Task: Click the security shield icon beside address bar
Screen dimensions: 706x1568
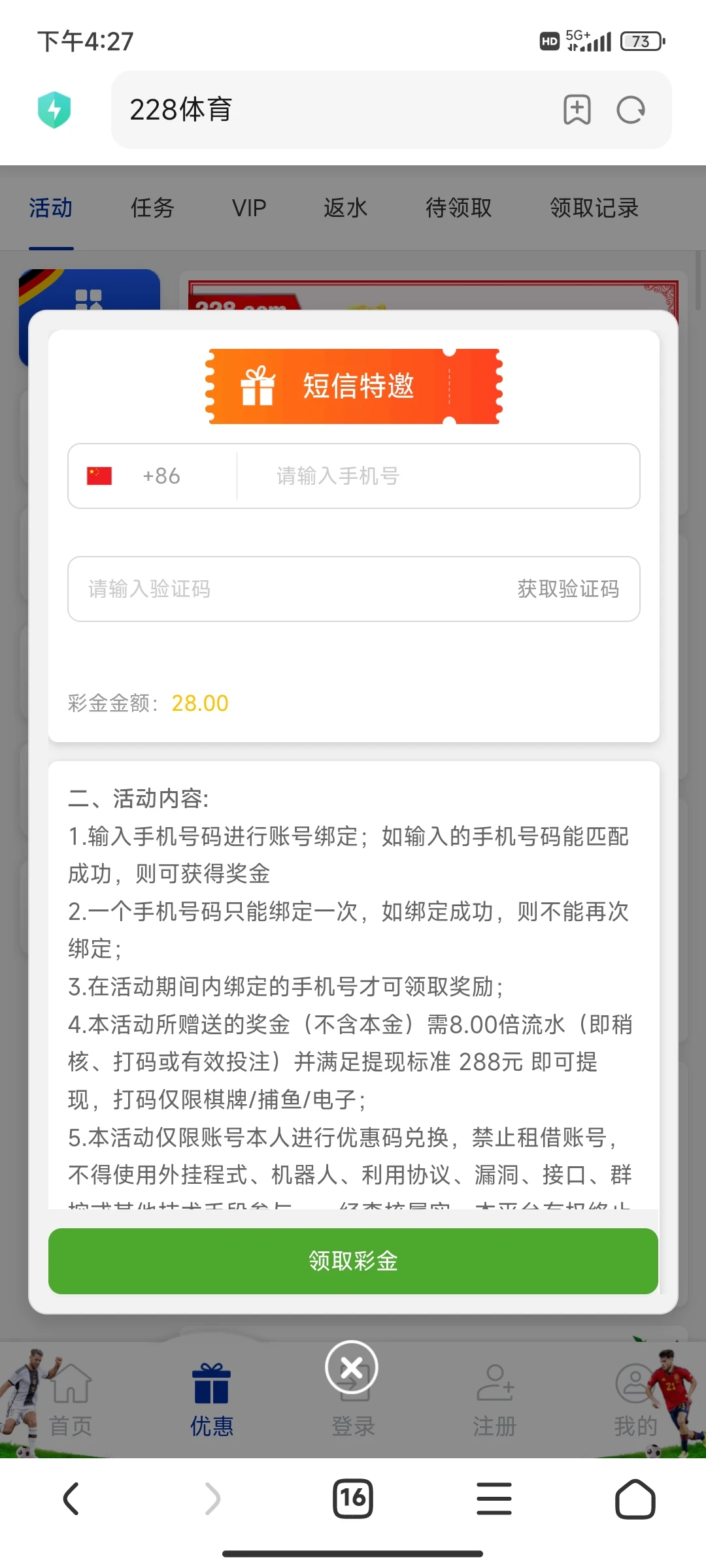Action: coord(56,110)
